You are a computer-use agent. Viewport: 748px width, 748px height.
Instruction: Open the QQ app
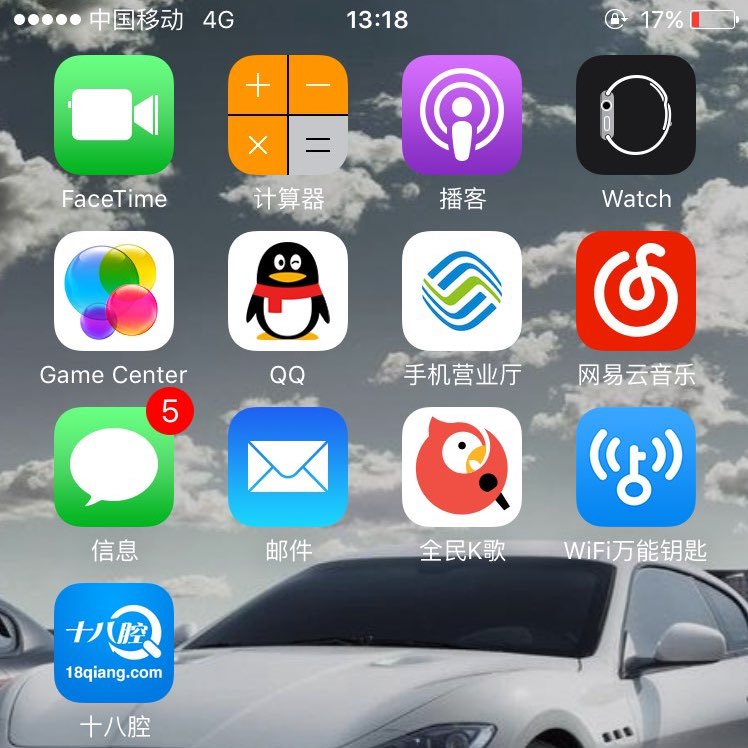click(288, 291)
